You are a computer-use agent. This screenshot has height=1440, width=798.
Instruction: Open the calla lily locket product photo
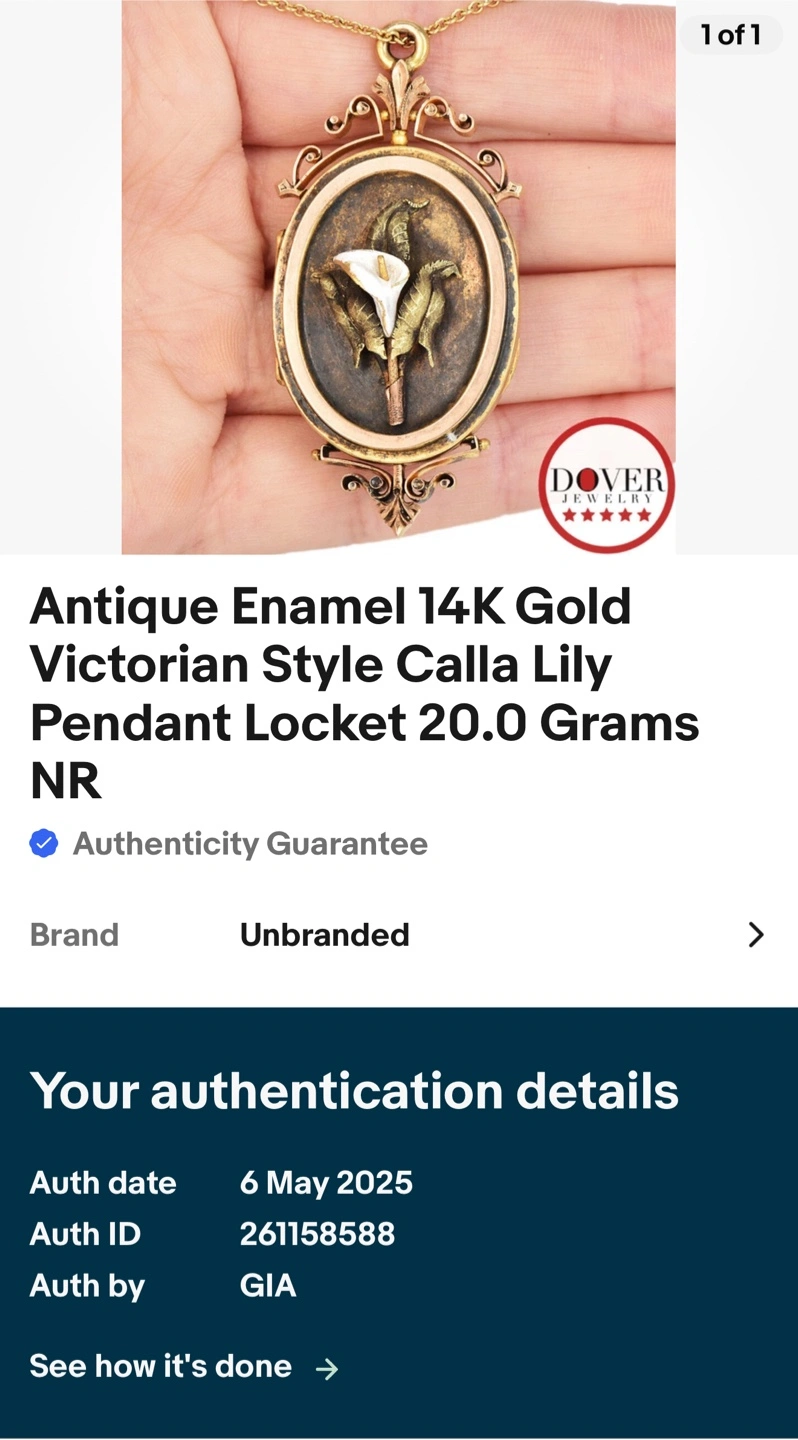tap(398, 277)
